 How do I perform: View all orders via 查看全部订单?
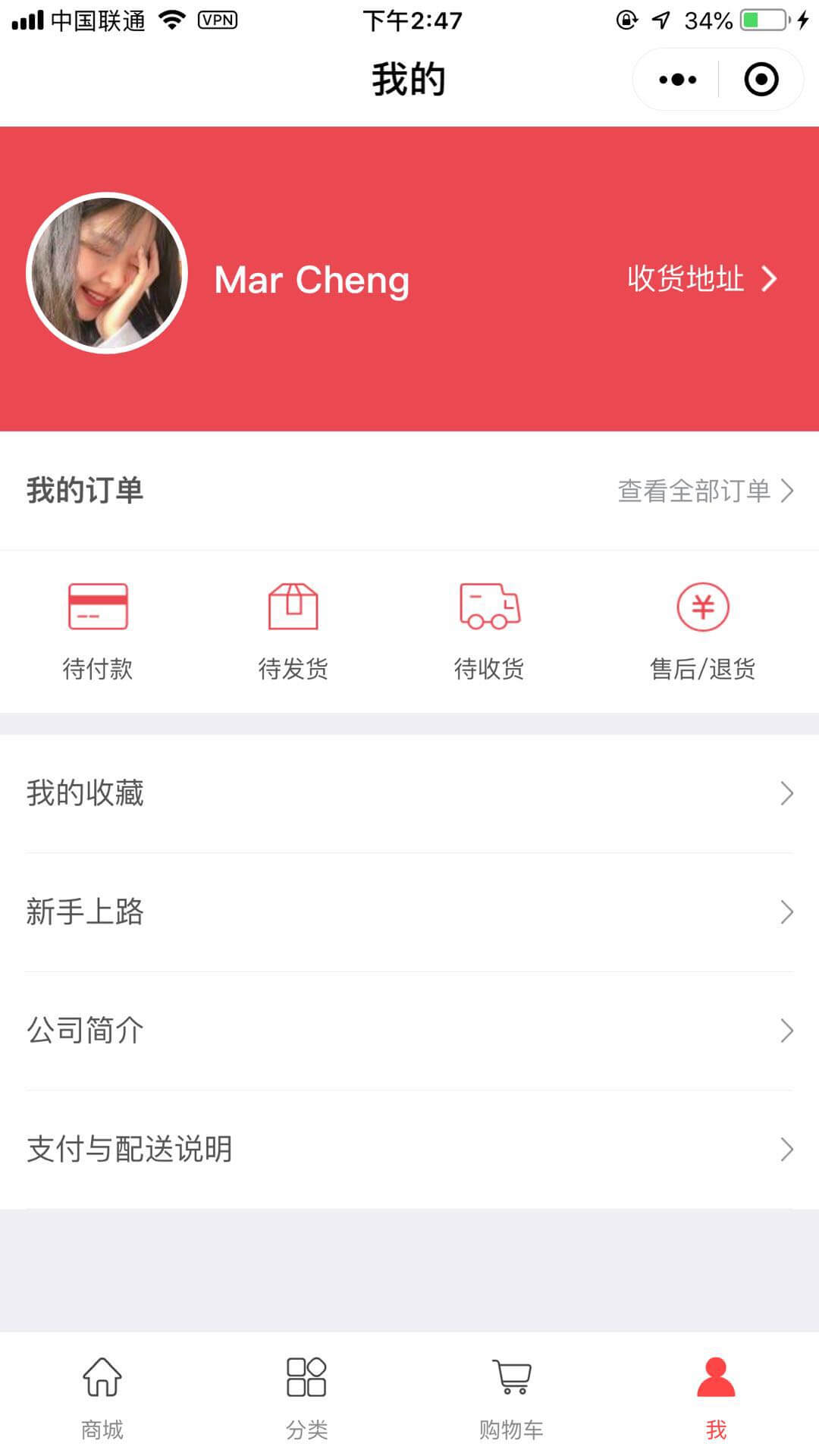(705, 491)
